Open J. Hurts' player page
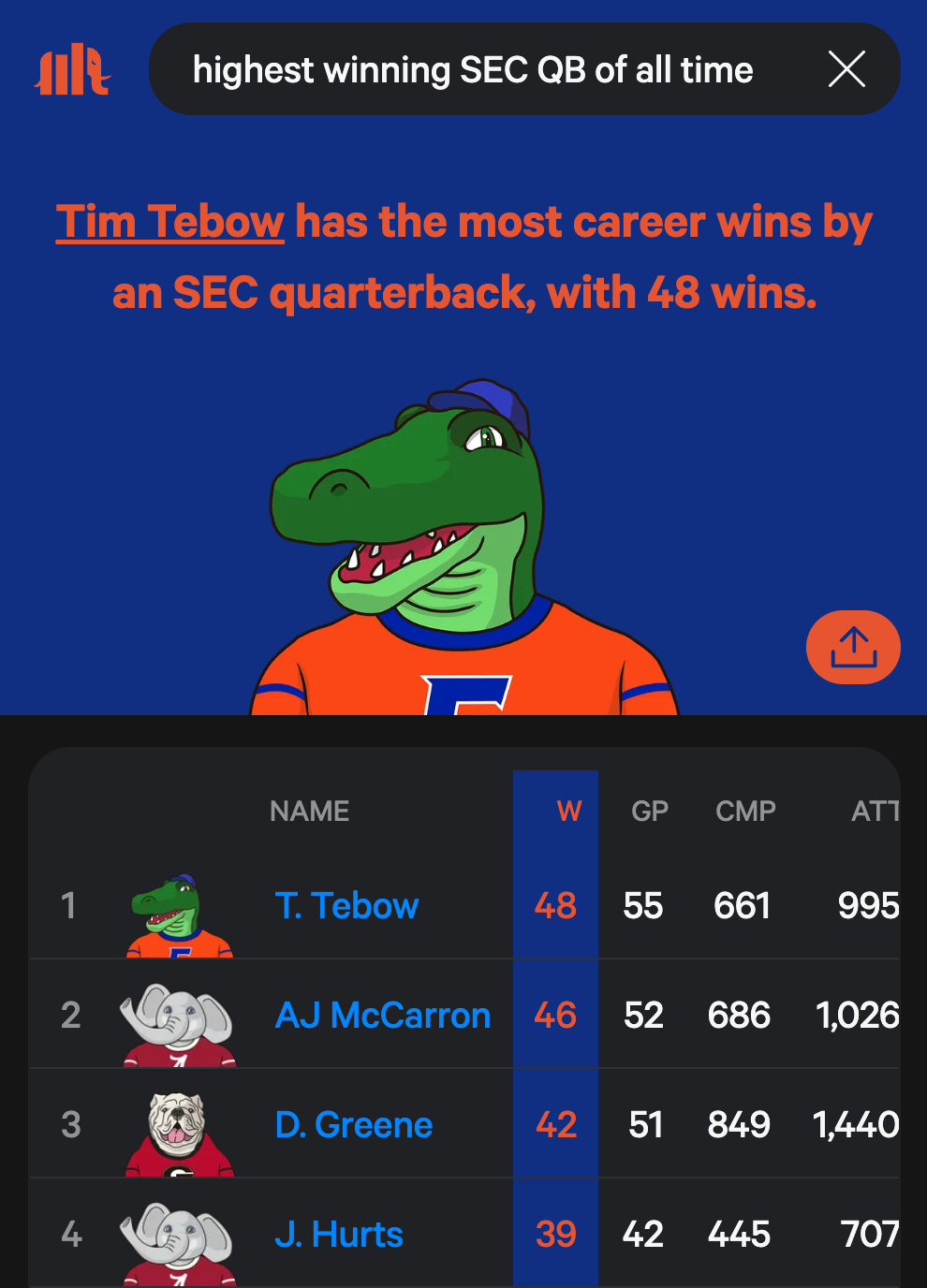927x1288 pixels. pyautogui.click(x=338, y=1235)
